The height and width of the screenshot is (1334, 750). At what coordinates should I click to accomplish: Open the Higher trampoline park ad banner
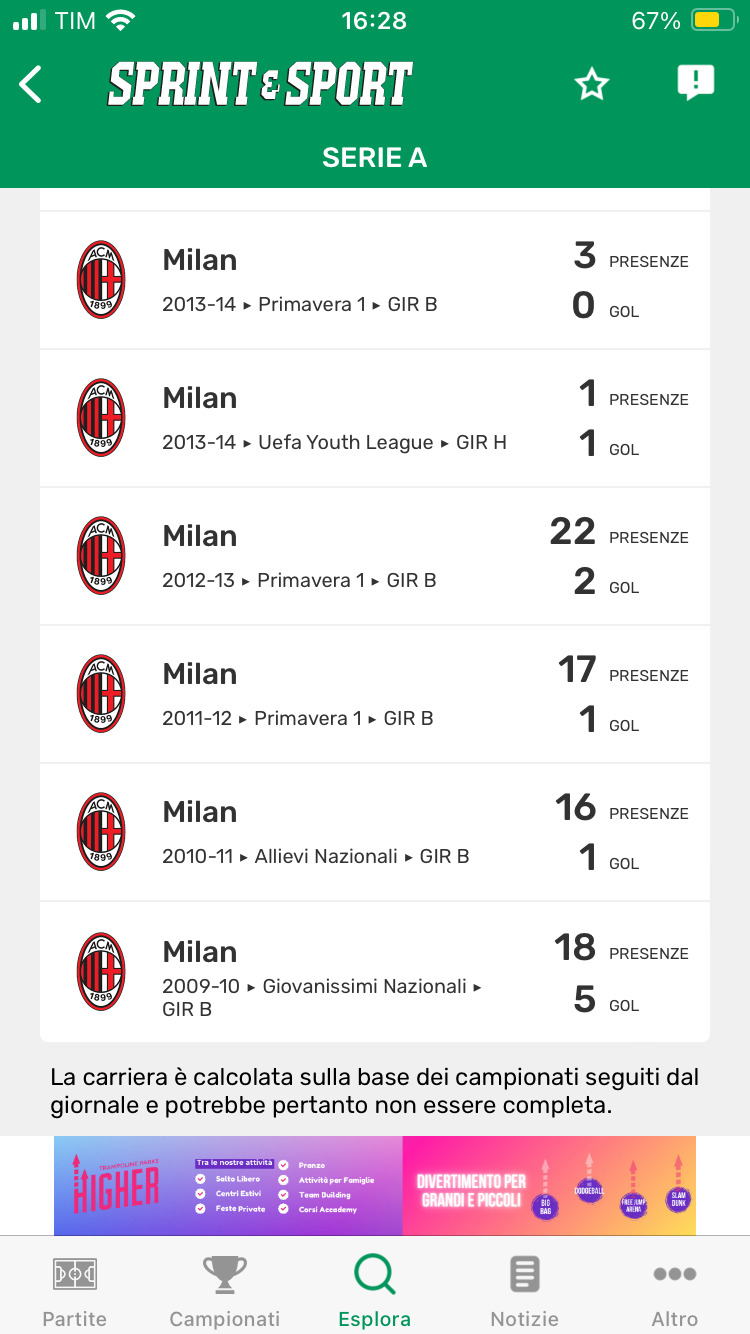[x=375, y=1185]
